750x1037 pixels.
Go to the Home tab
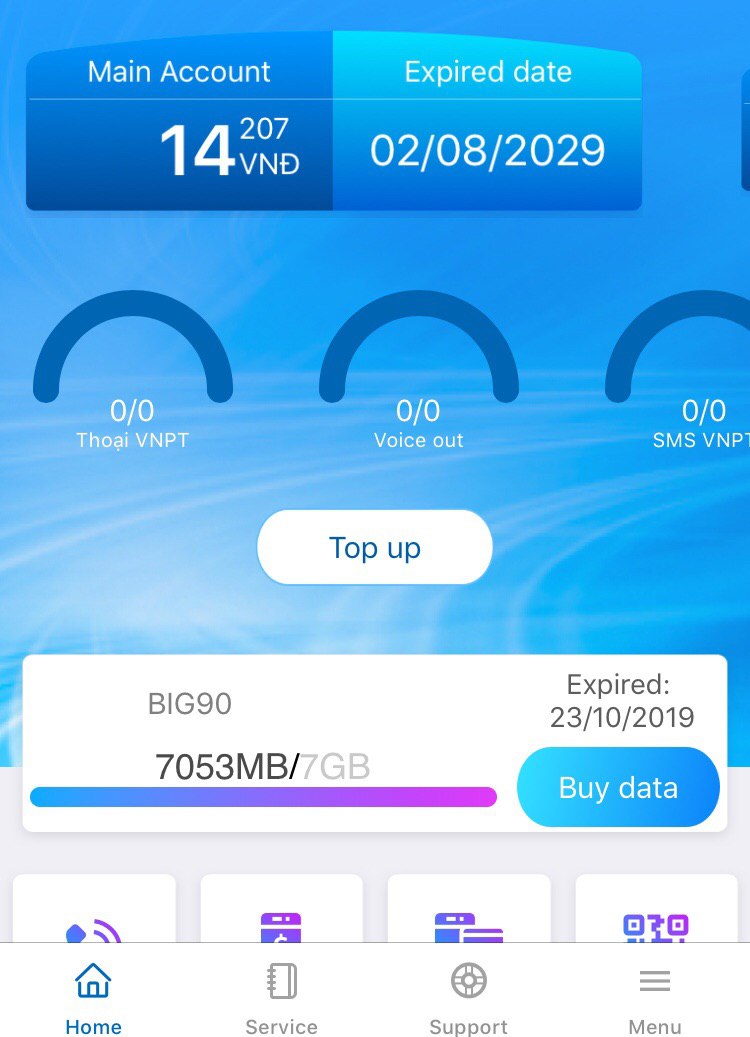93,998
